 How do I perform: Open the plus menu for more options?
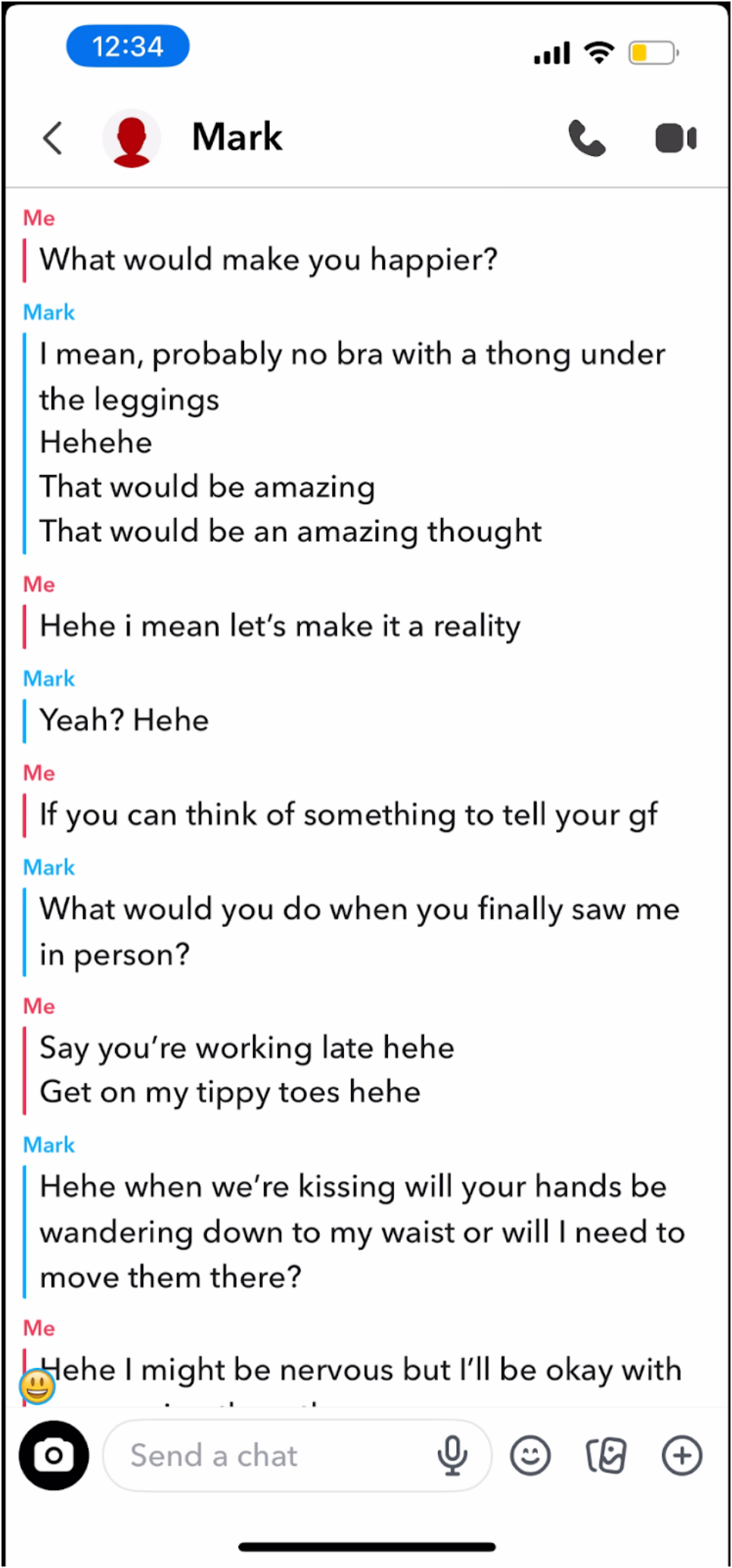(x=682, y=1455)
